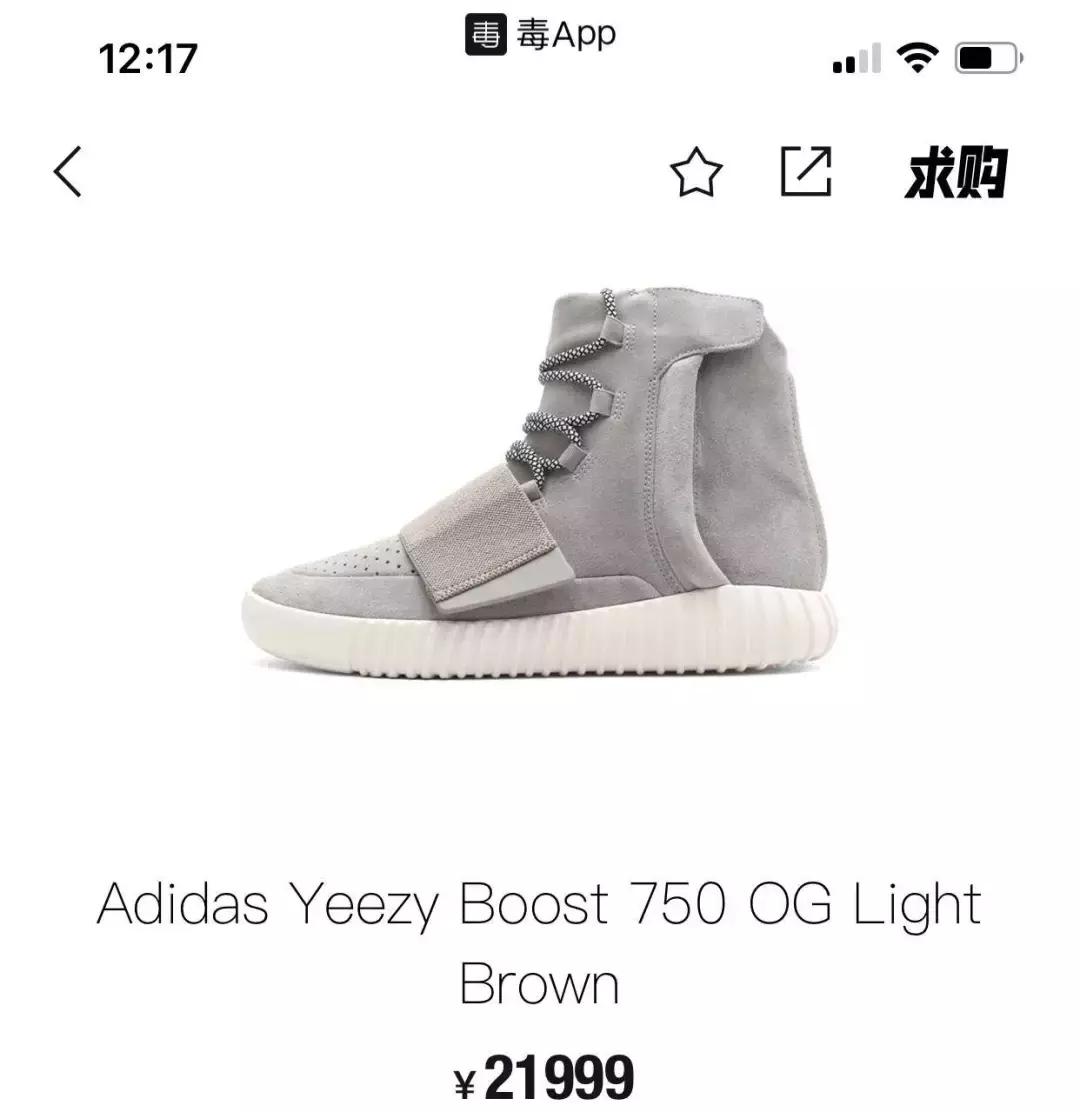Tap the price to expand pricing details
This screenshot has height=1112, width=1080.
point(540,1078)
